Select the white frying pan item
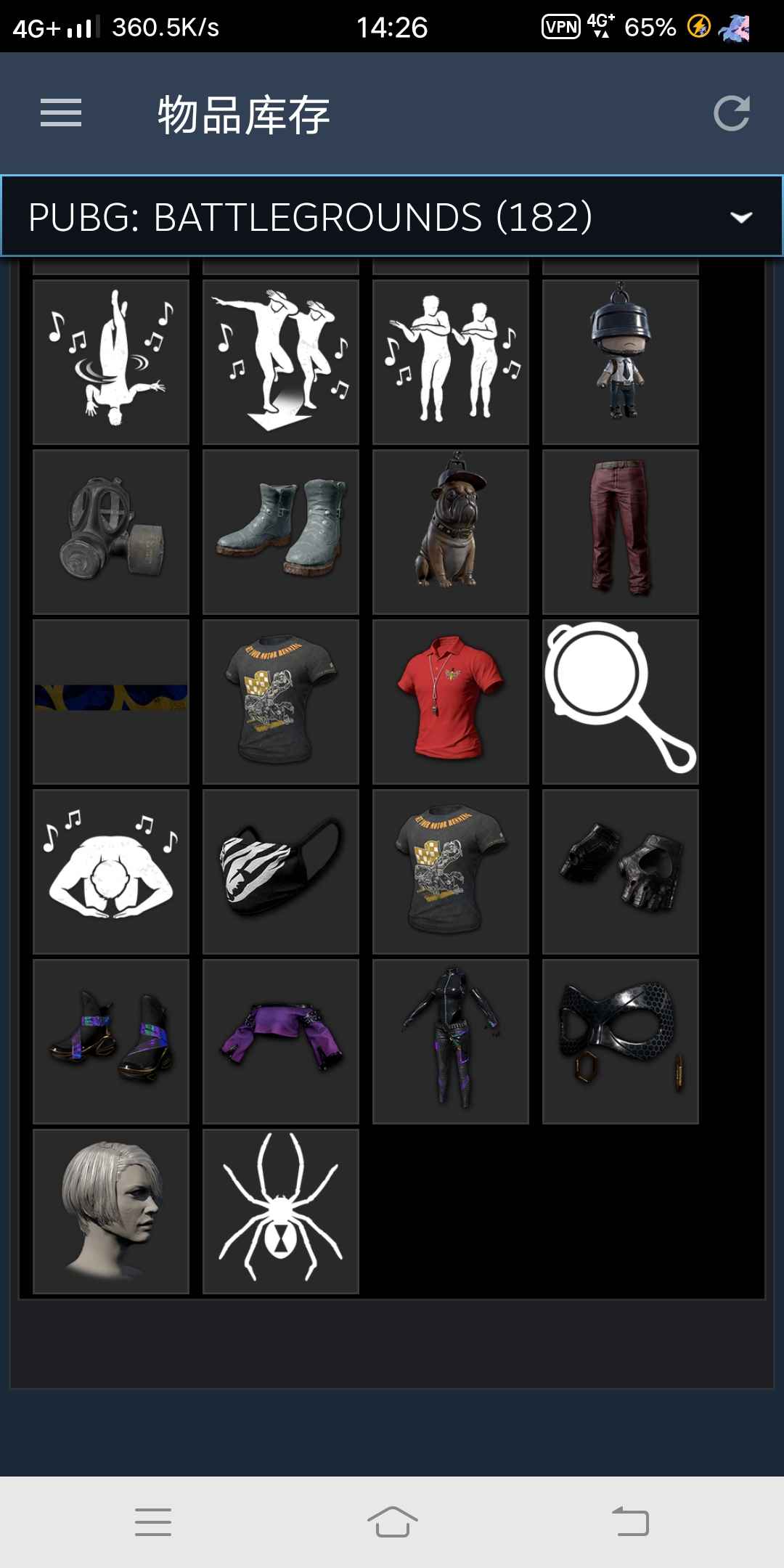Viewport: 784px width, 1568px height. coord(620,701)
